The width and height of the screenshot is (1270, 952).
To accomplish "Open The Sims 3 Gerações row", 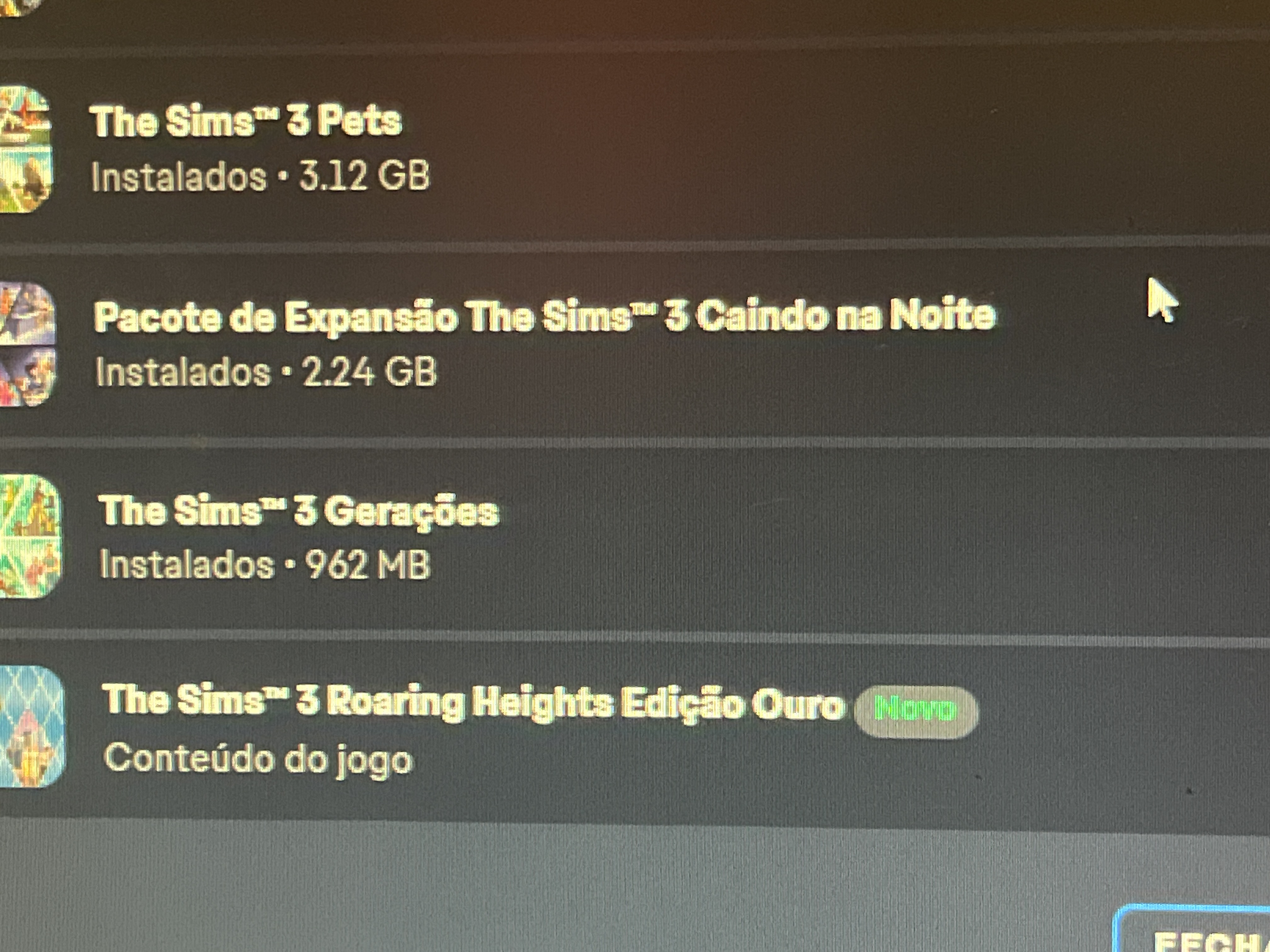I will tap(299, 511).
